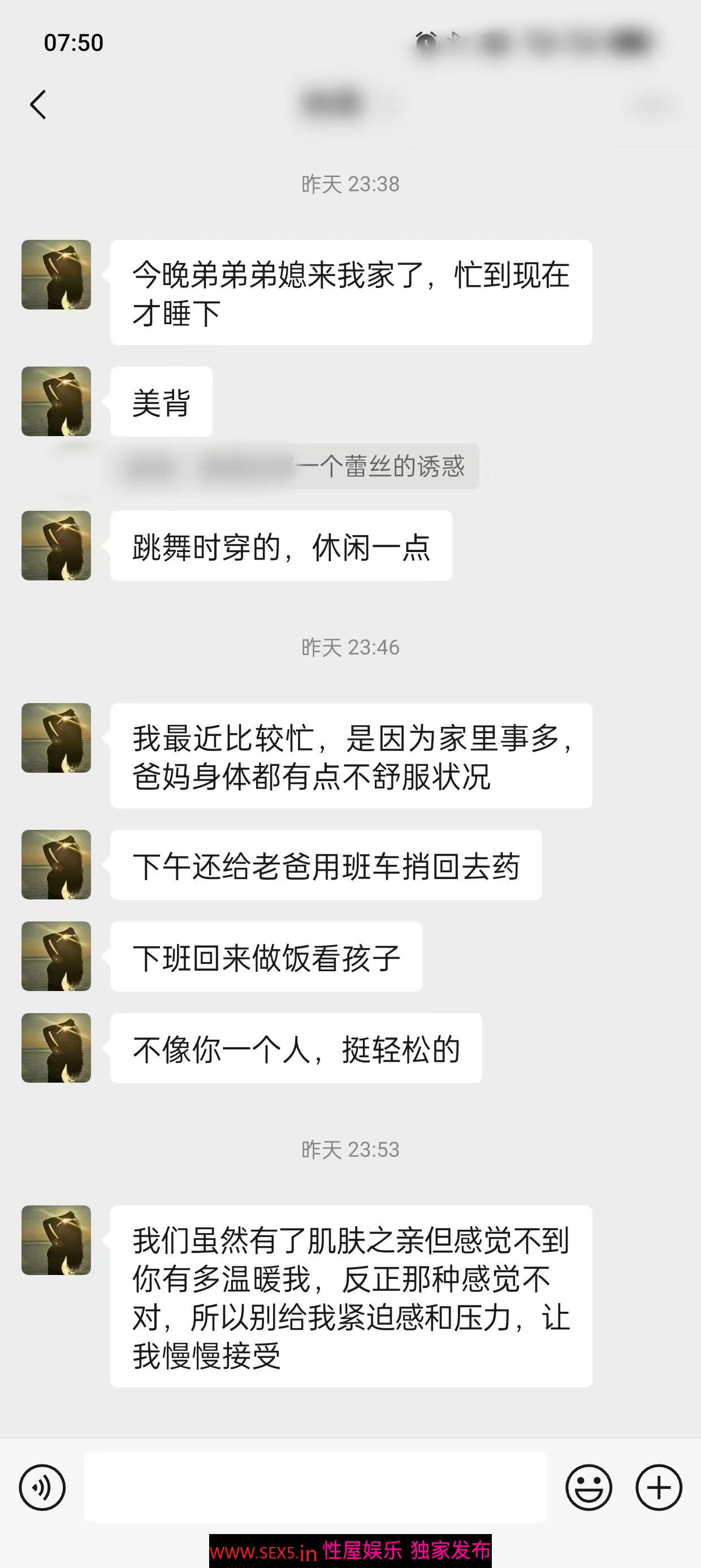Focus the message text field

[315, 1487]
